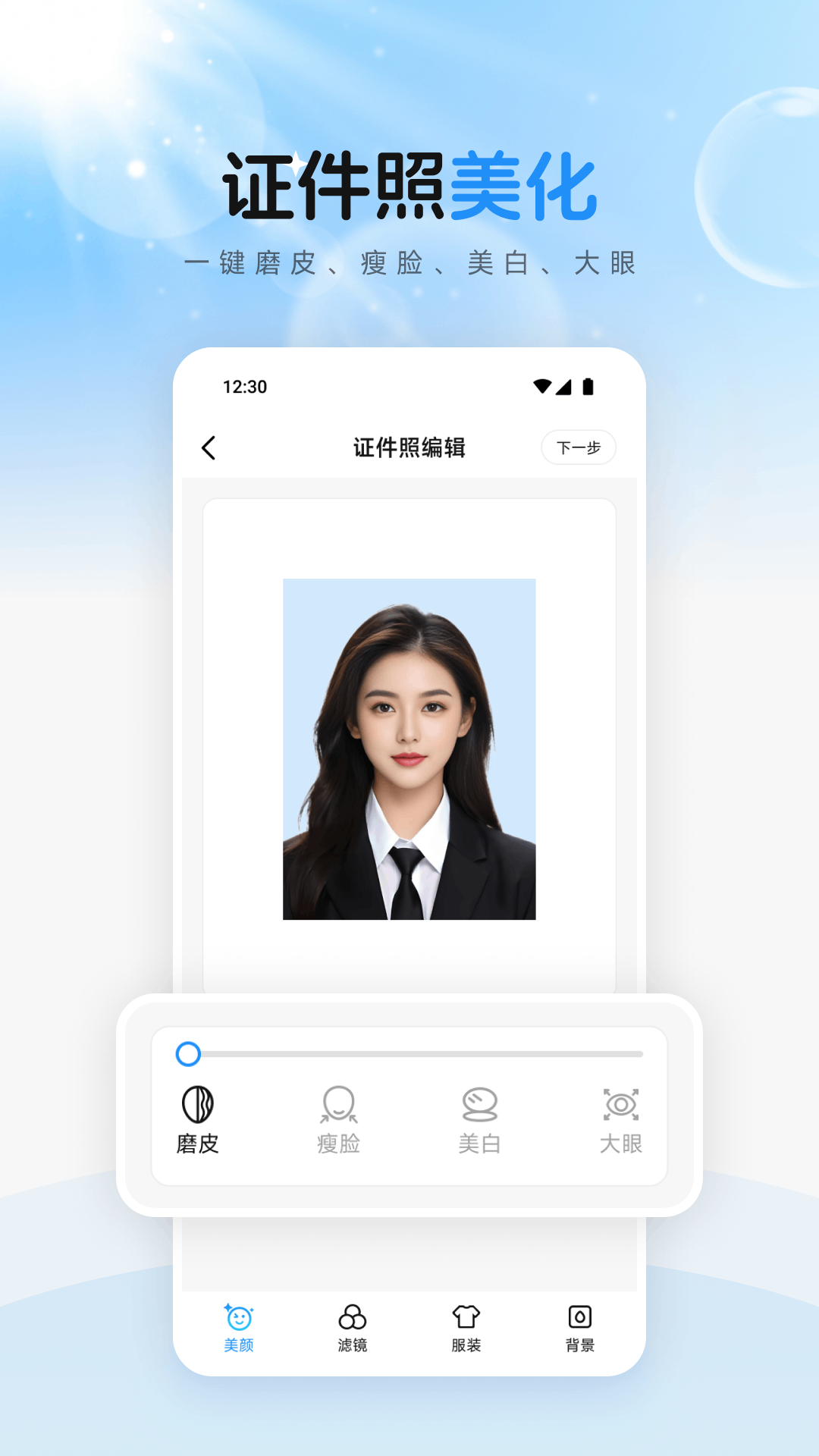Tap the cellular signal indicator
This screenshot has height=1456, width=819.
click(566, 387)
